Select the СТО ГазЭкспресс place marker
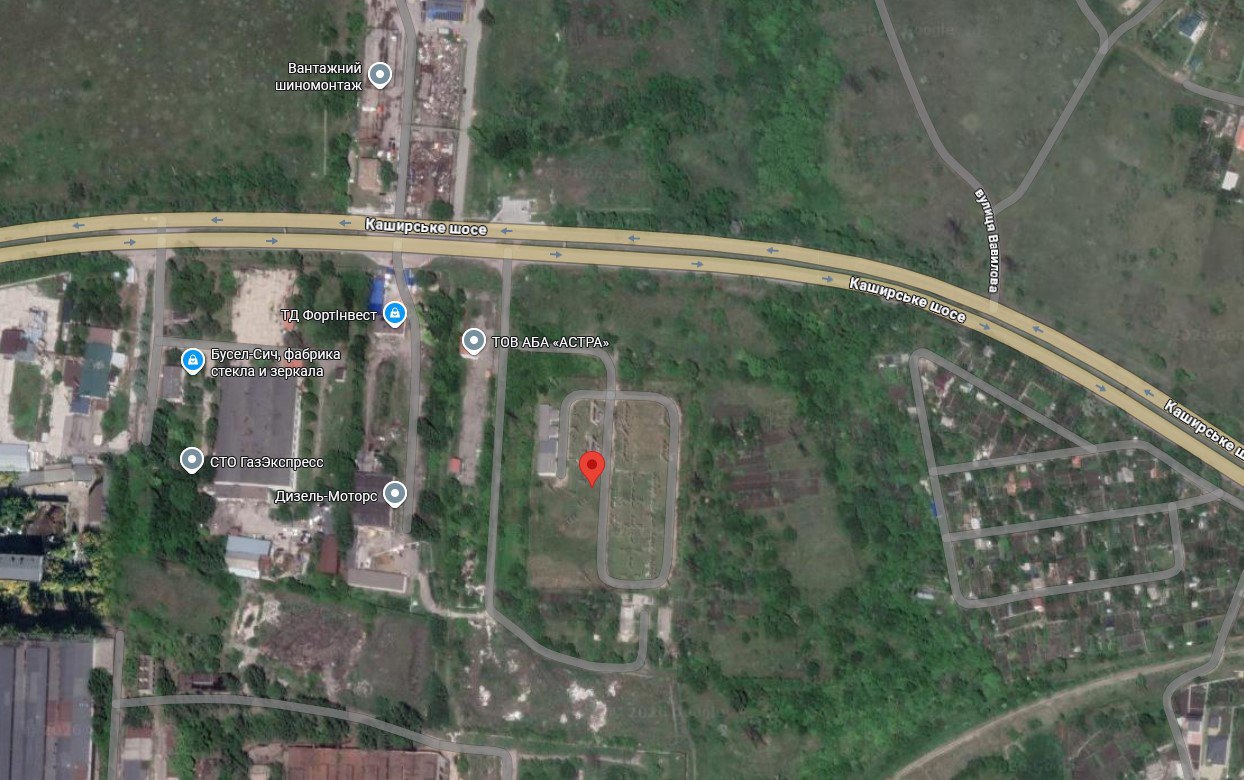Viewport: 1244px width, 780px height. point(192,460)
